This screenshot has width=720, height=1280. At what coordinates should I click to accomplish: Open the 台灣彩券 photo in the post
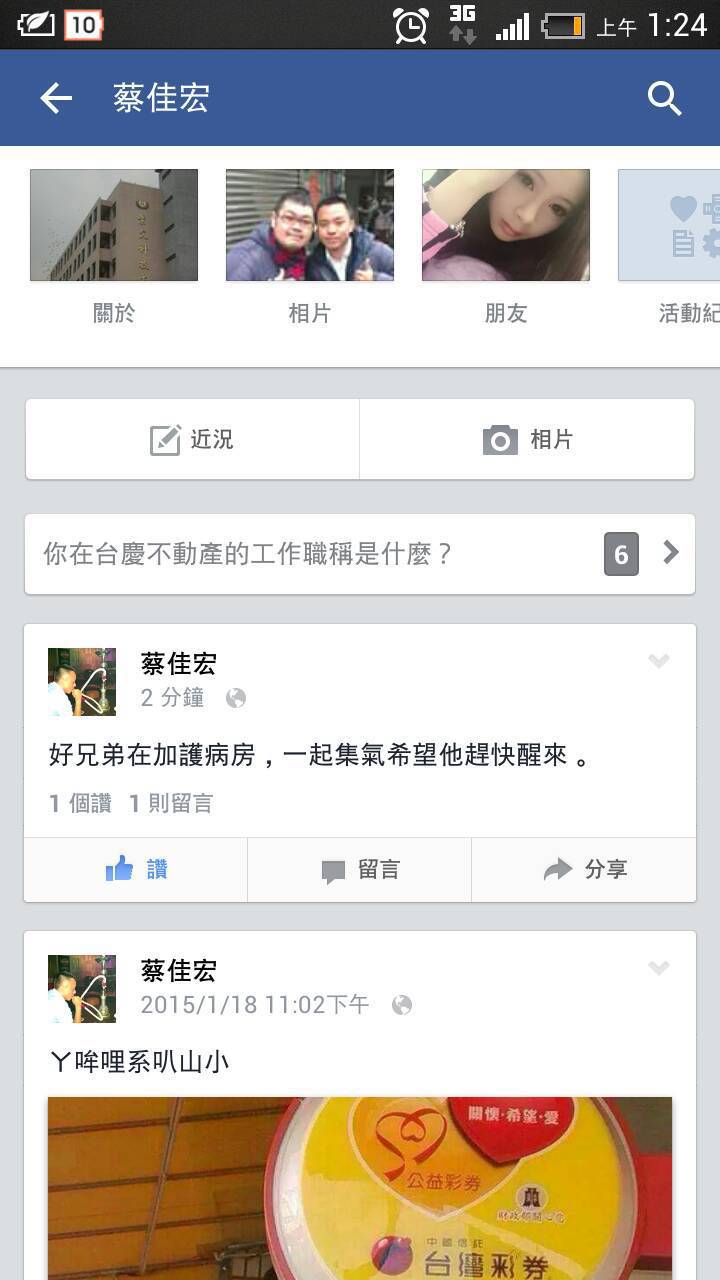[360, 1188]
